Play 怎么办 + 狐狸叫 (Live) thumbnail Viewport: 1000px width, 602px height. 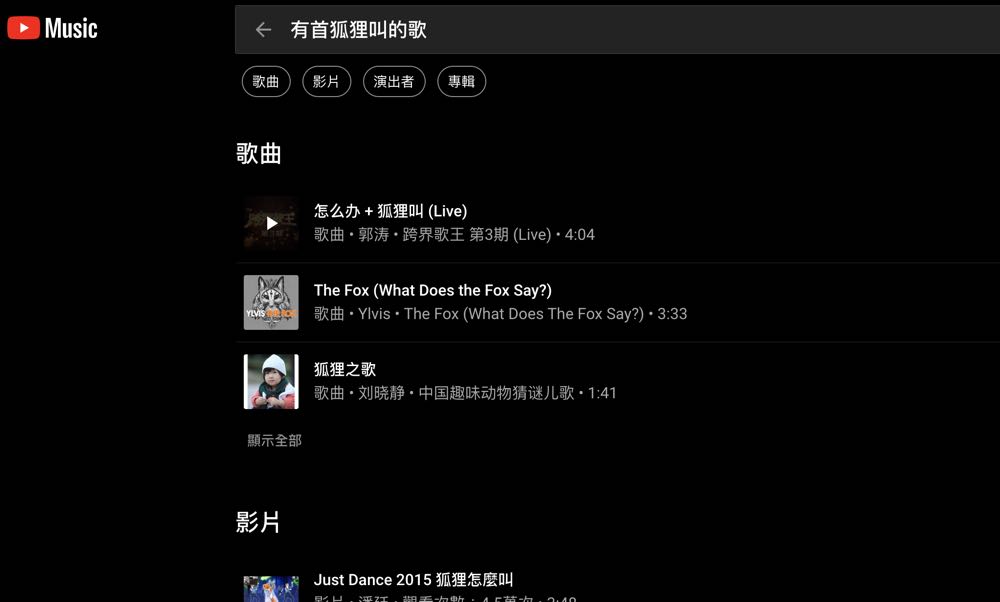click(271, 223)
